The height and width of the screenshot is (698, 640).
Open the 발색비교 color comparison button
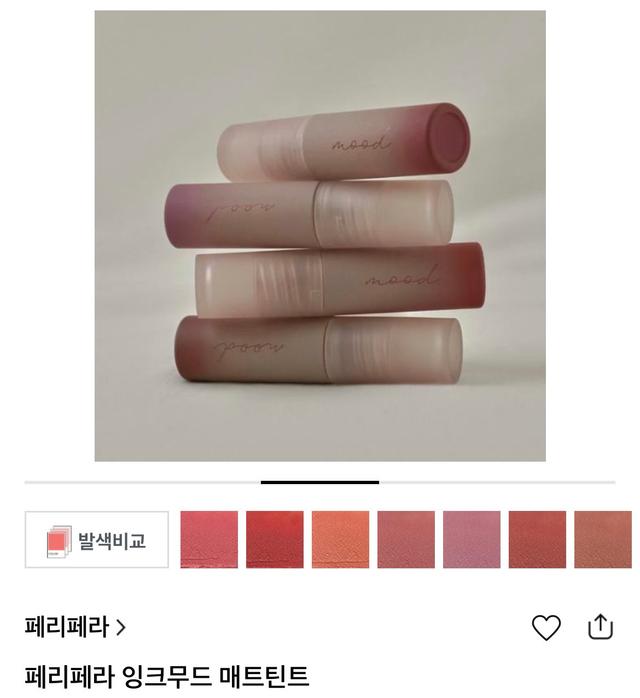point(96,540)
